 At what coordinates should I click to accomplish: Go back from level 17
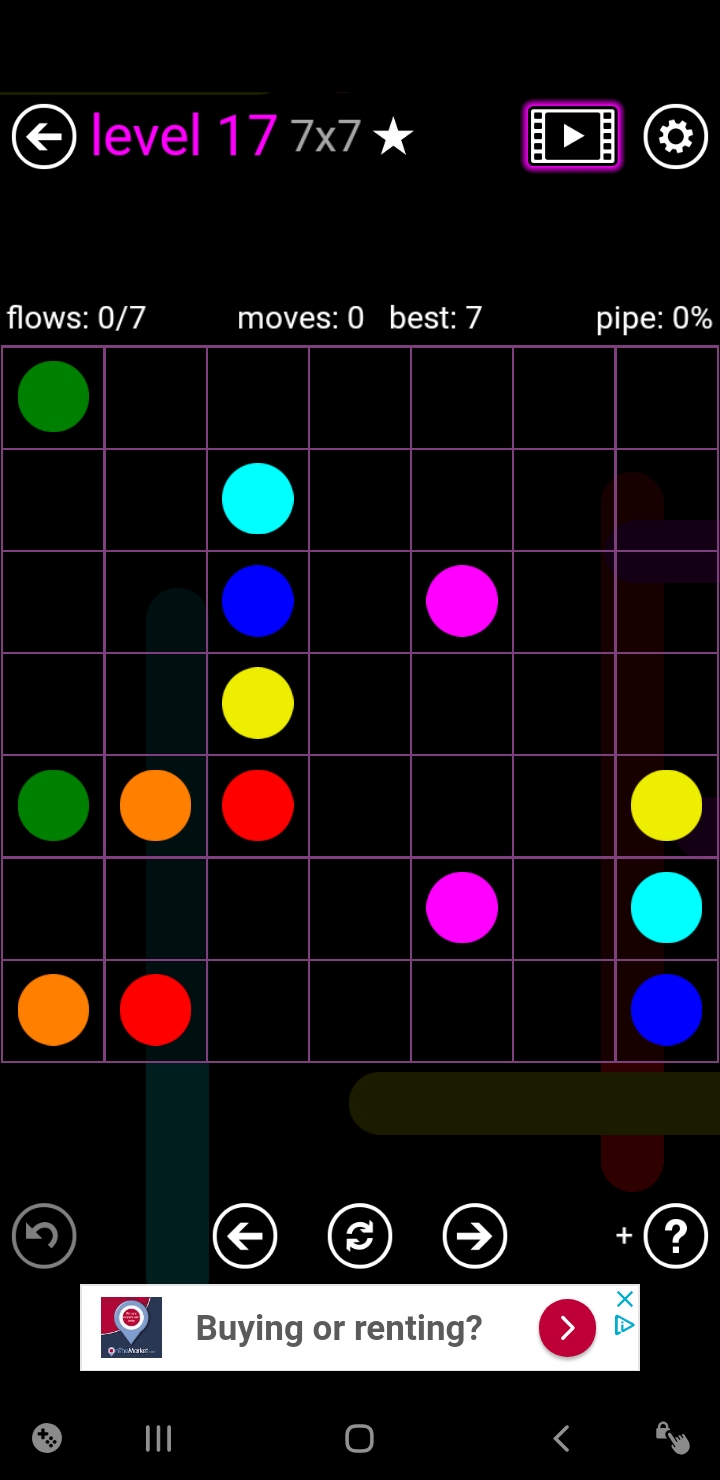(44, 136)
